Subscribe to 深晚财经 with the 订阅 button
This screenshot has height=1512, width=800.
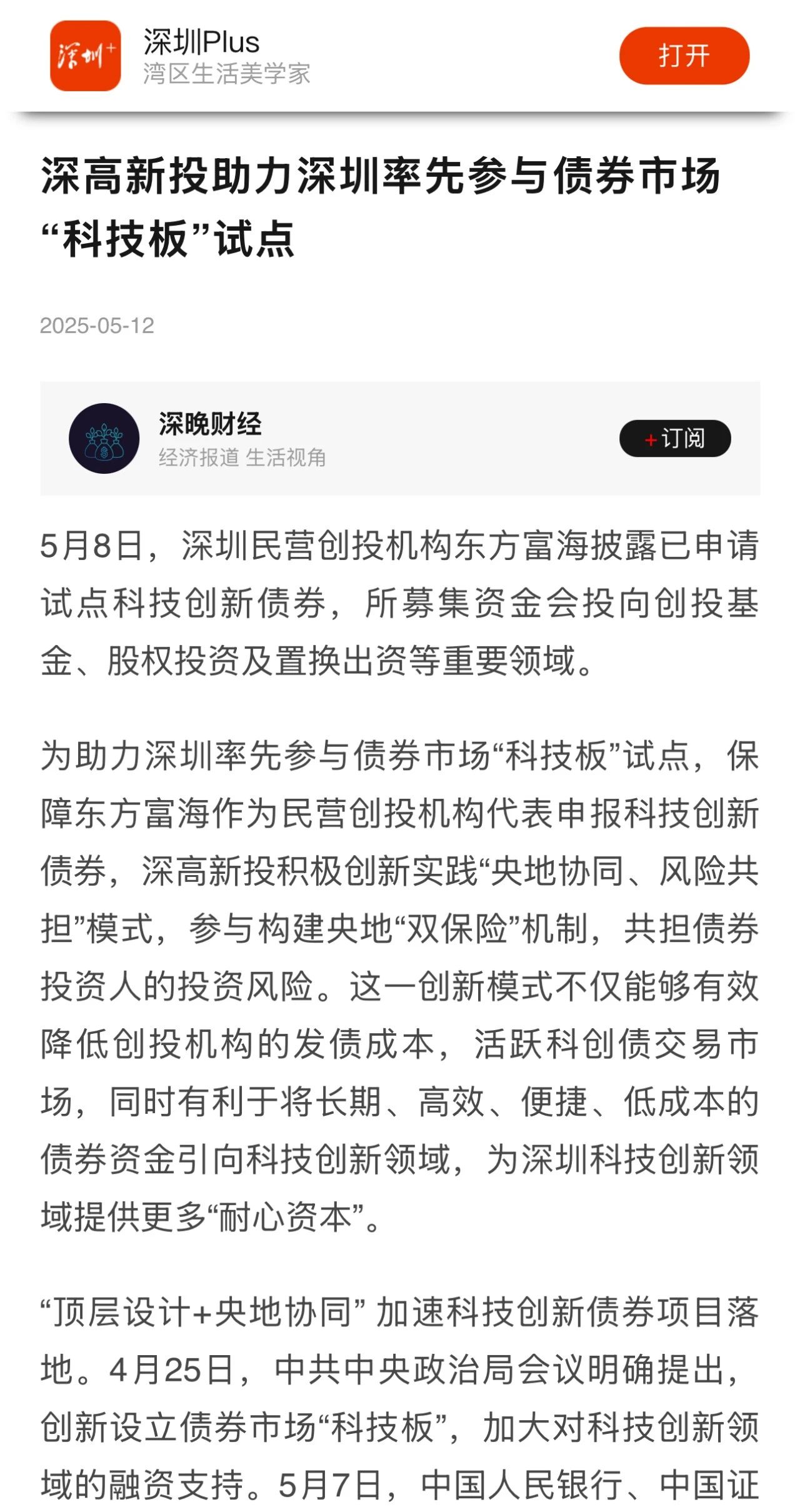675,438
